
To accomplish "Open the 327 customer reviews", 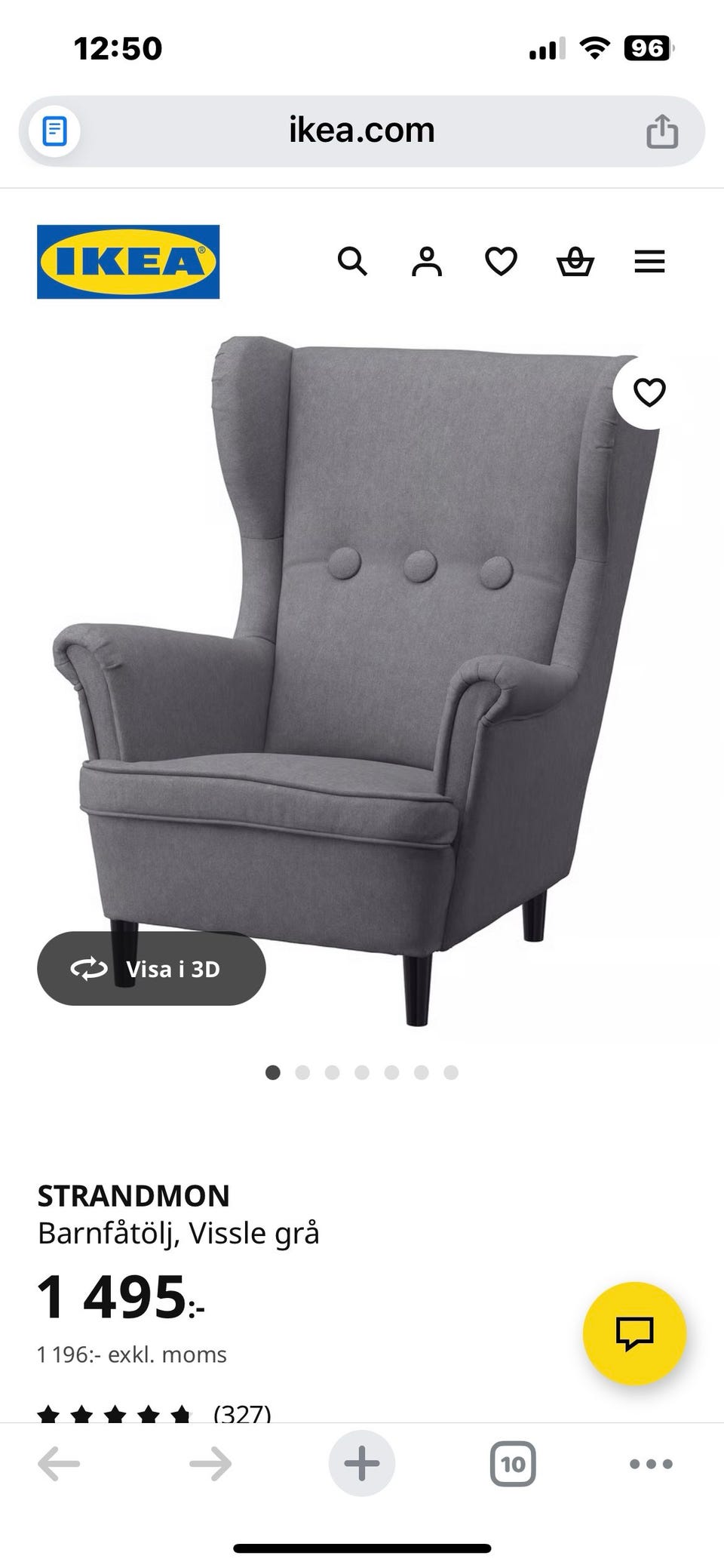I will [x=241, y=1413].
